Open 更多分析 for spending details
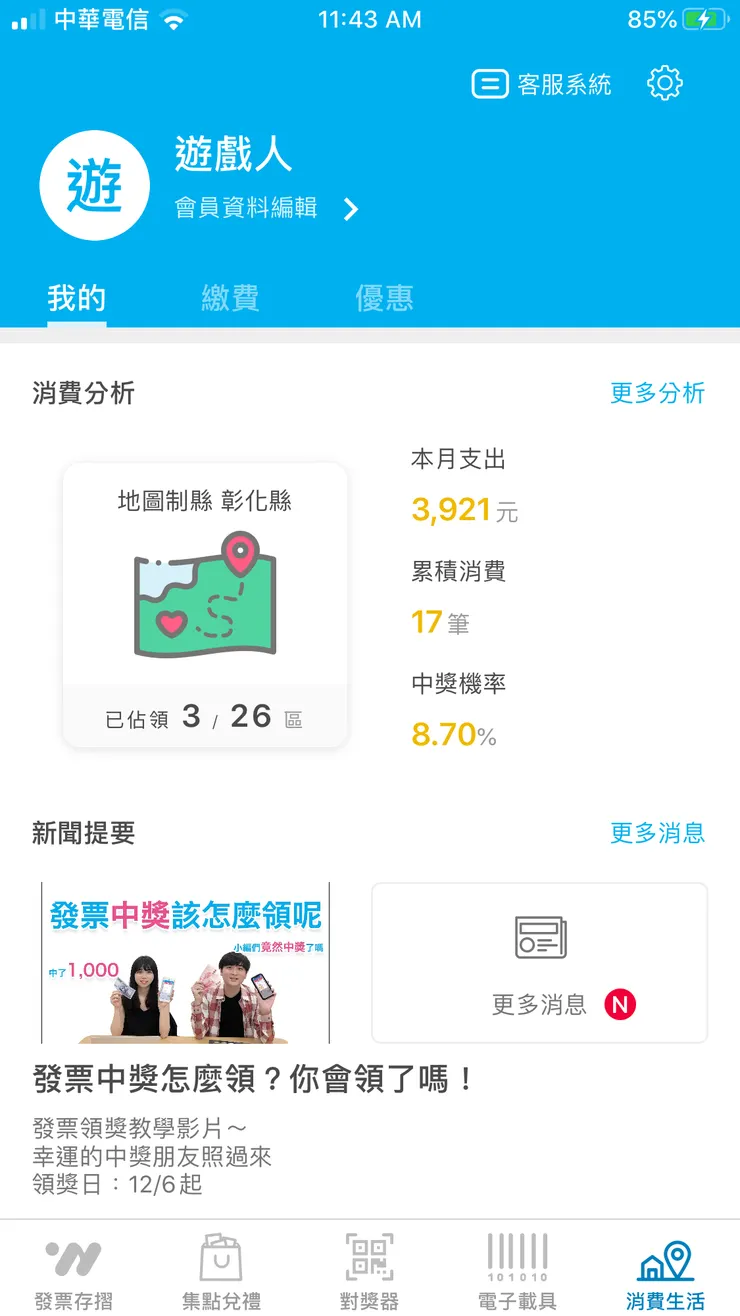This screenshot has height=1316, width=740. point(658,394)
